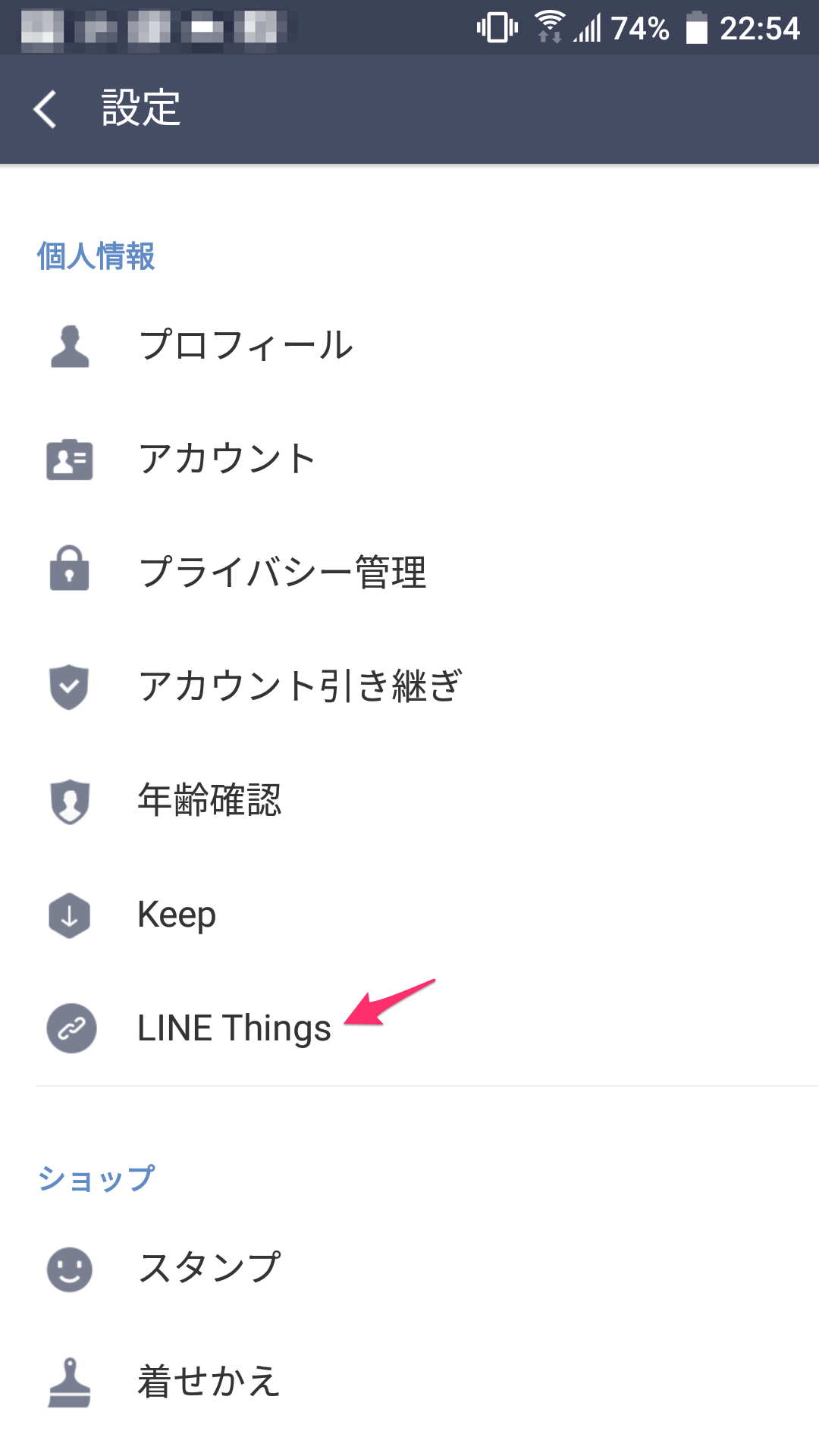Tap the アカウント ID card icon

pyautogui.click(x=70, y=459)
